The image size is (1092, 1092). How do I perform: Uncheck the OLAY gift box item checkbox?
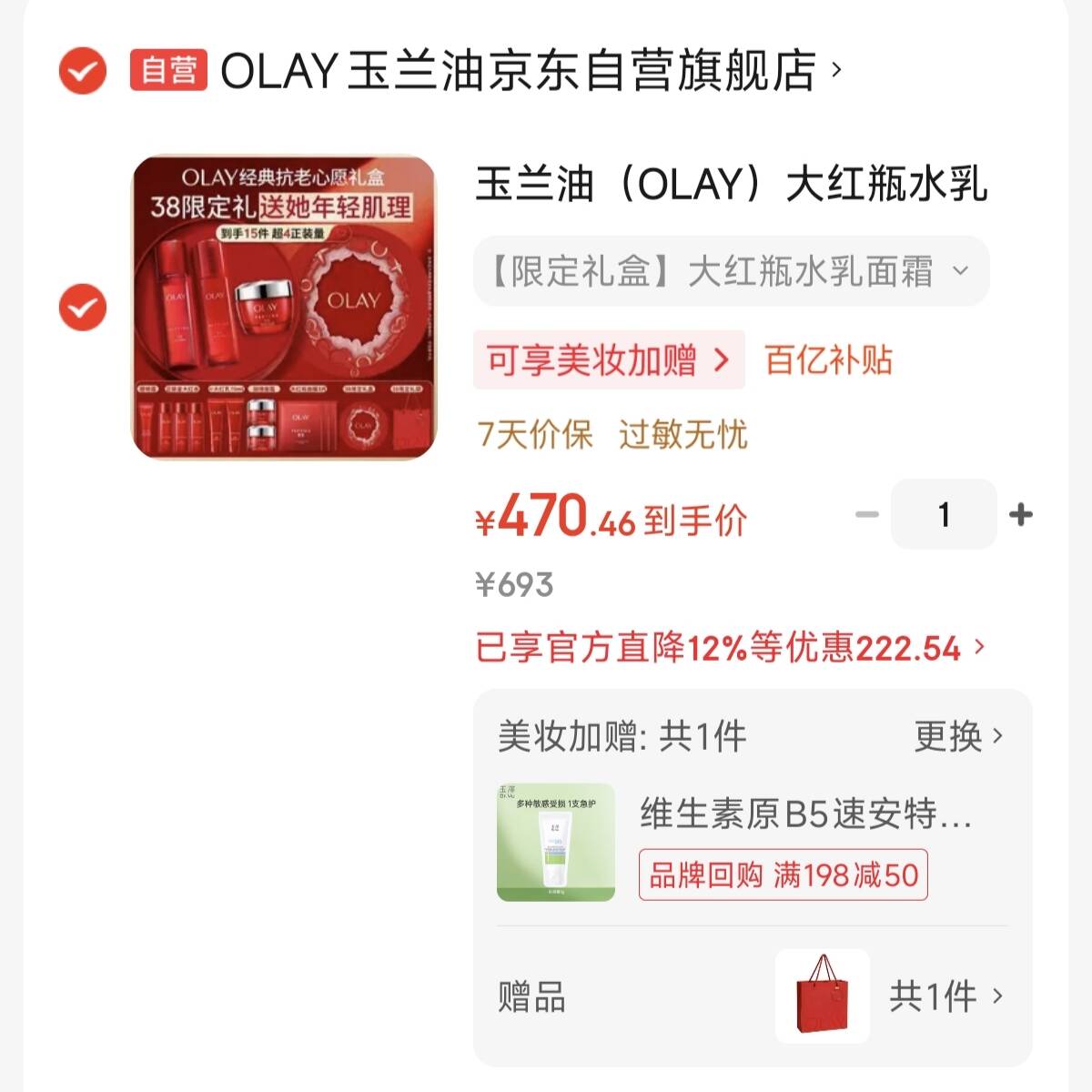click(83, 307)
